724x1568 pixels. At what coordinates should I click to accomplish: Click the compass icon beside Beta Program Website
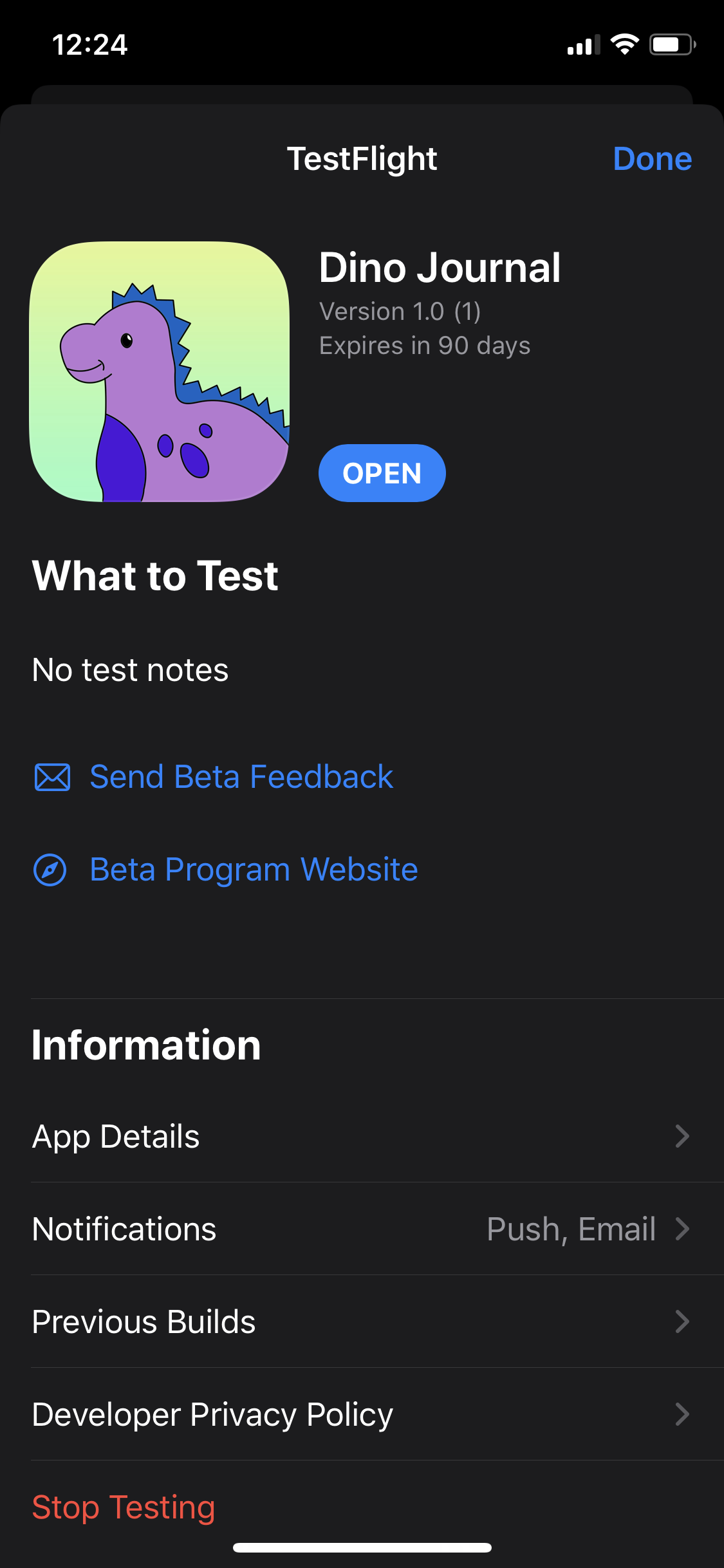pyautogui.click(x=51, y=869)
